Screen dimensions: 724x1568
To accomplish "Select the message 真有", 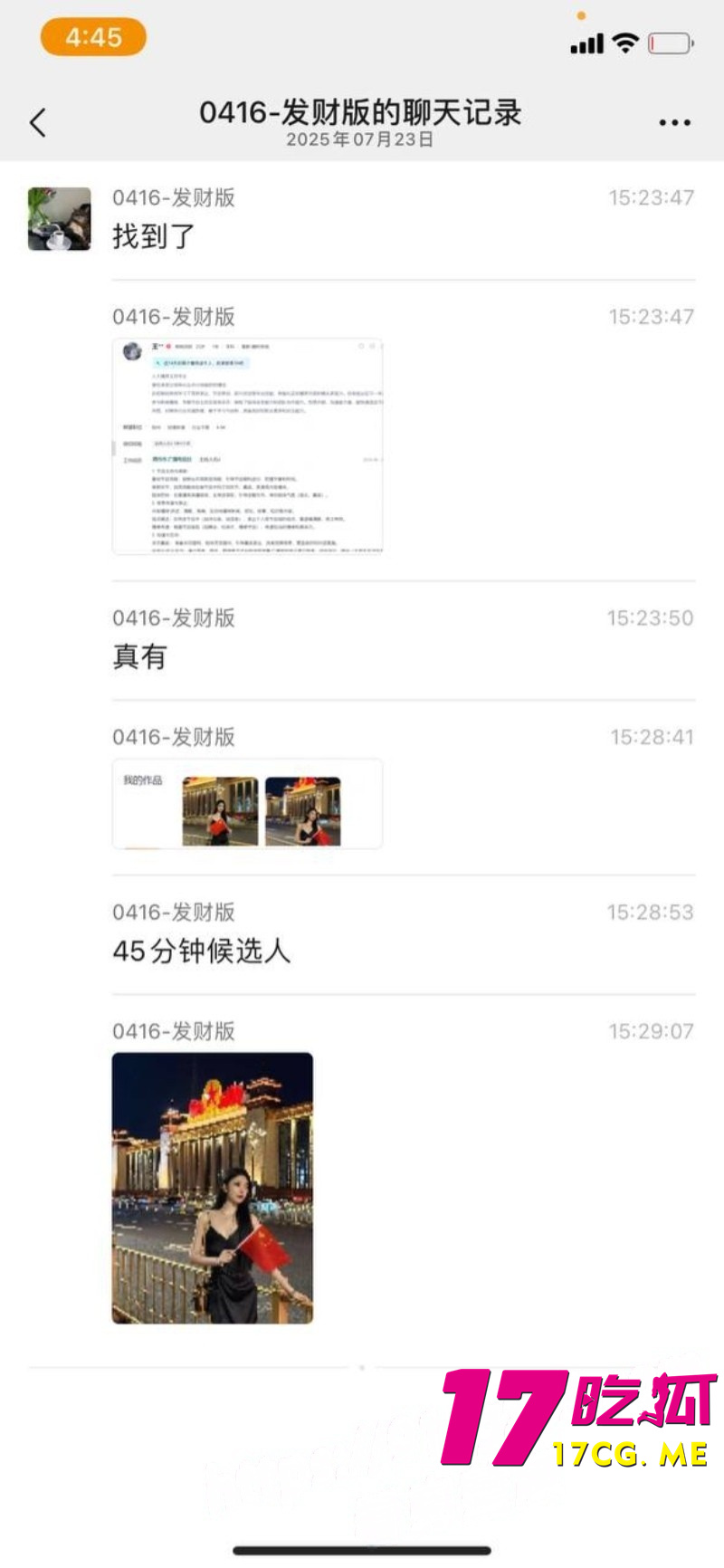I will point(138,657).
